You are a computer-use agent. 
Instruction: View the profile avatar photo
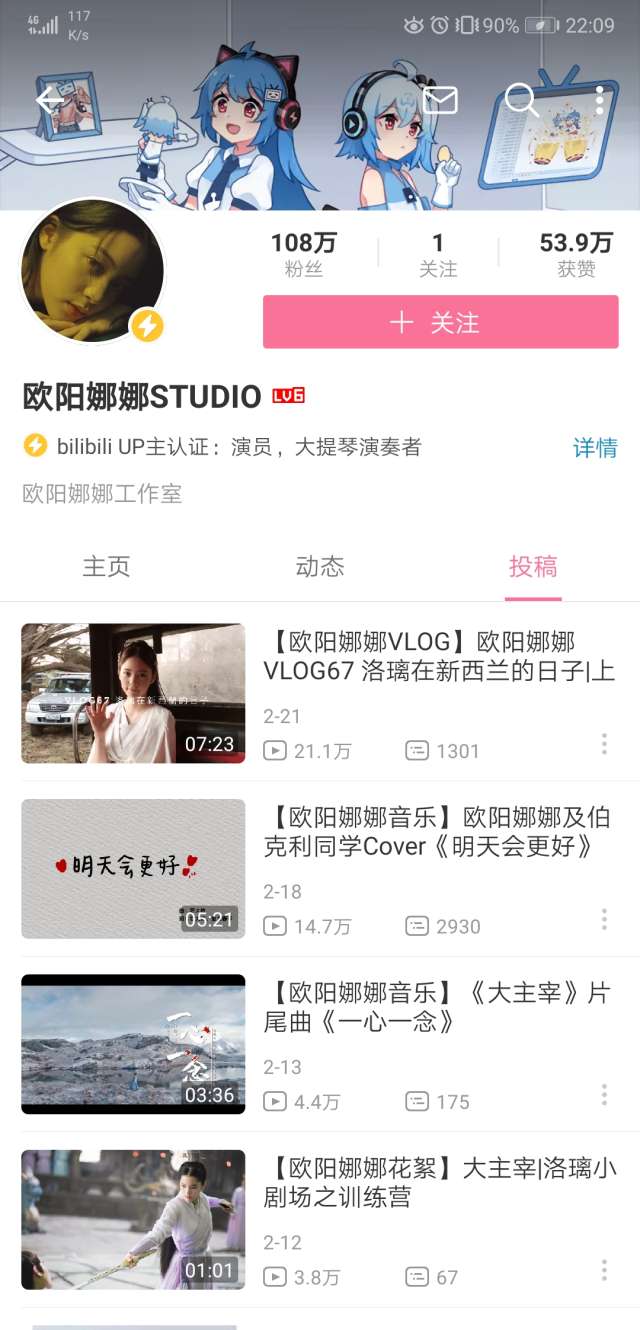click(x=92, y=270)
